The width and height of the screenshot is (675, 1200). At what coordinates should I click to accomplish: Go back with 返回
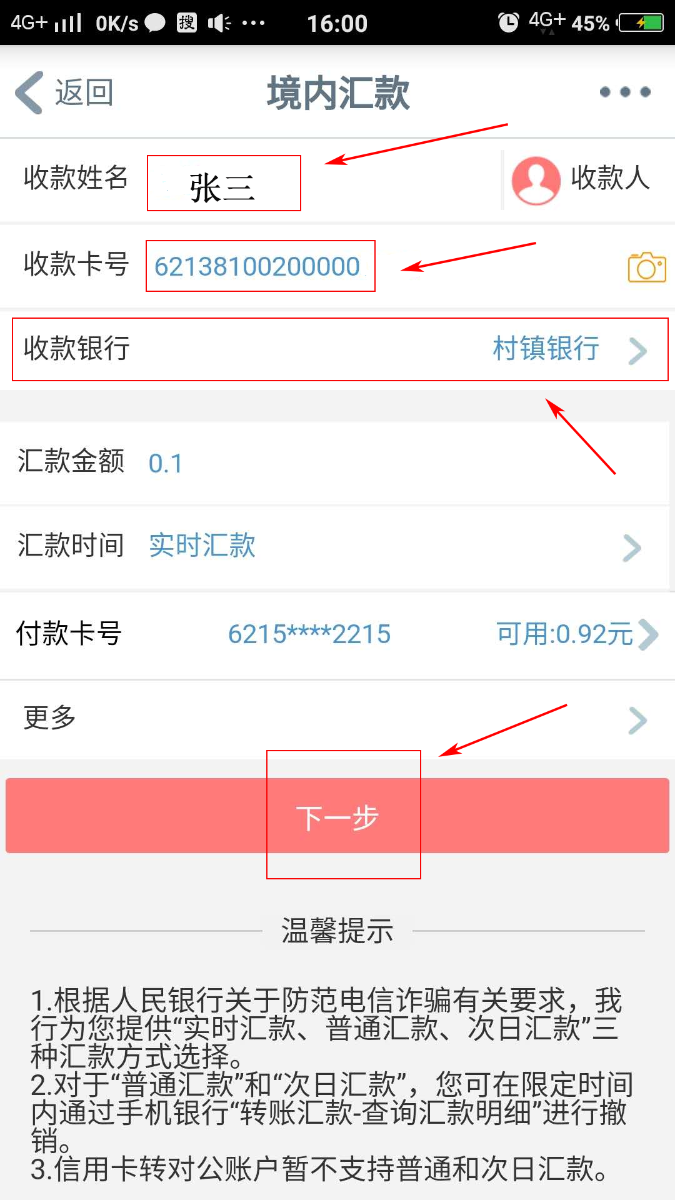[x=63, y=92]
